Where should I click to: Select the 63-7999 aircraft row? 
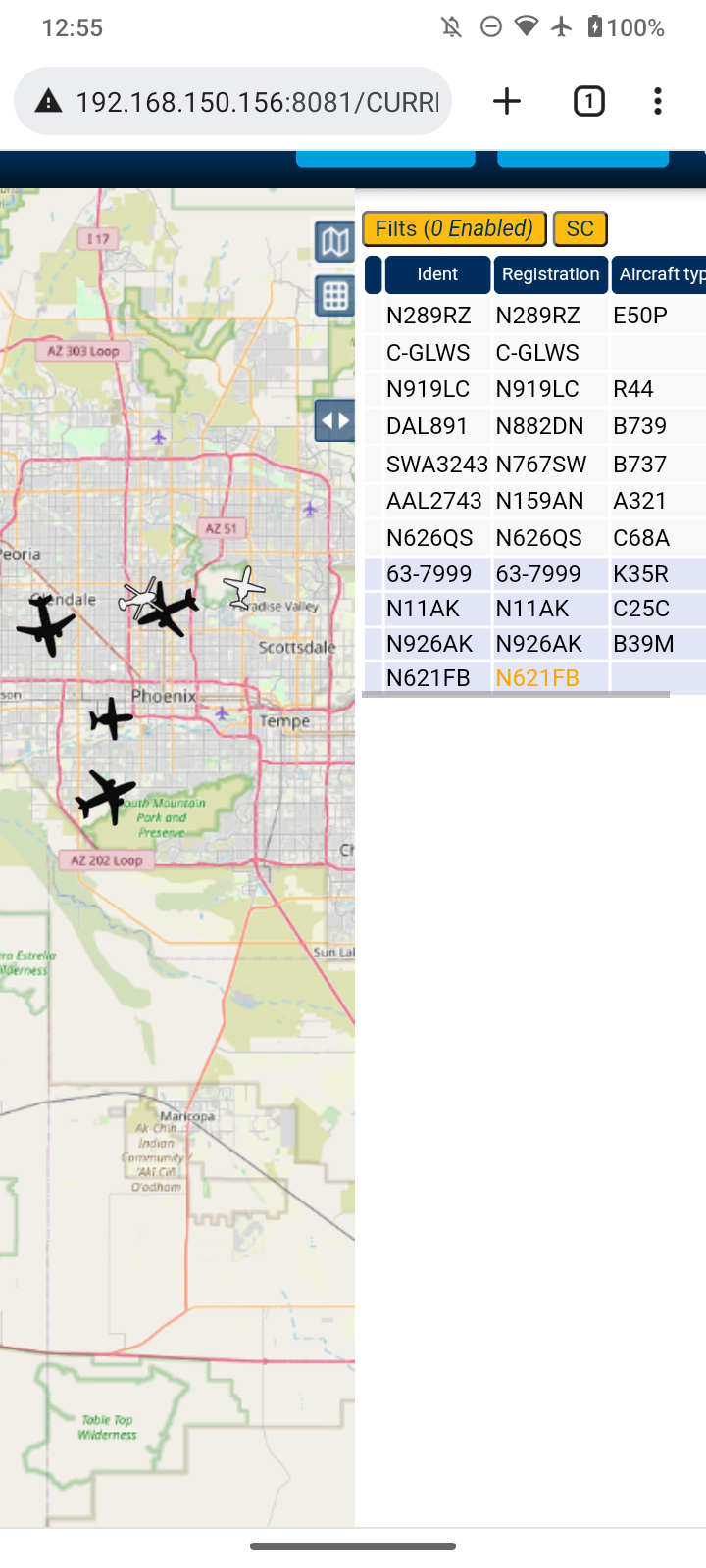[x=534, y=574]
